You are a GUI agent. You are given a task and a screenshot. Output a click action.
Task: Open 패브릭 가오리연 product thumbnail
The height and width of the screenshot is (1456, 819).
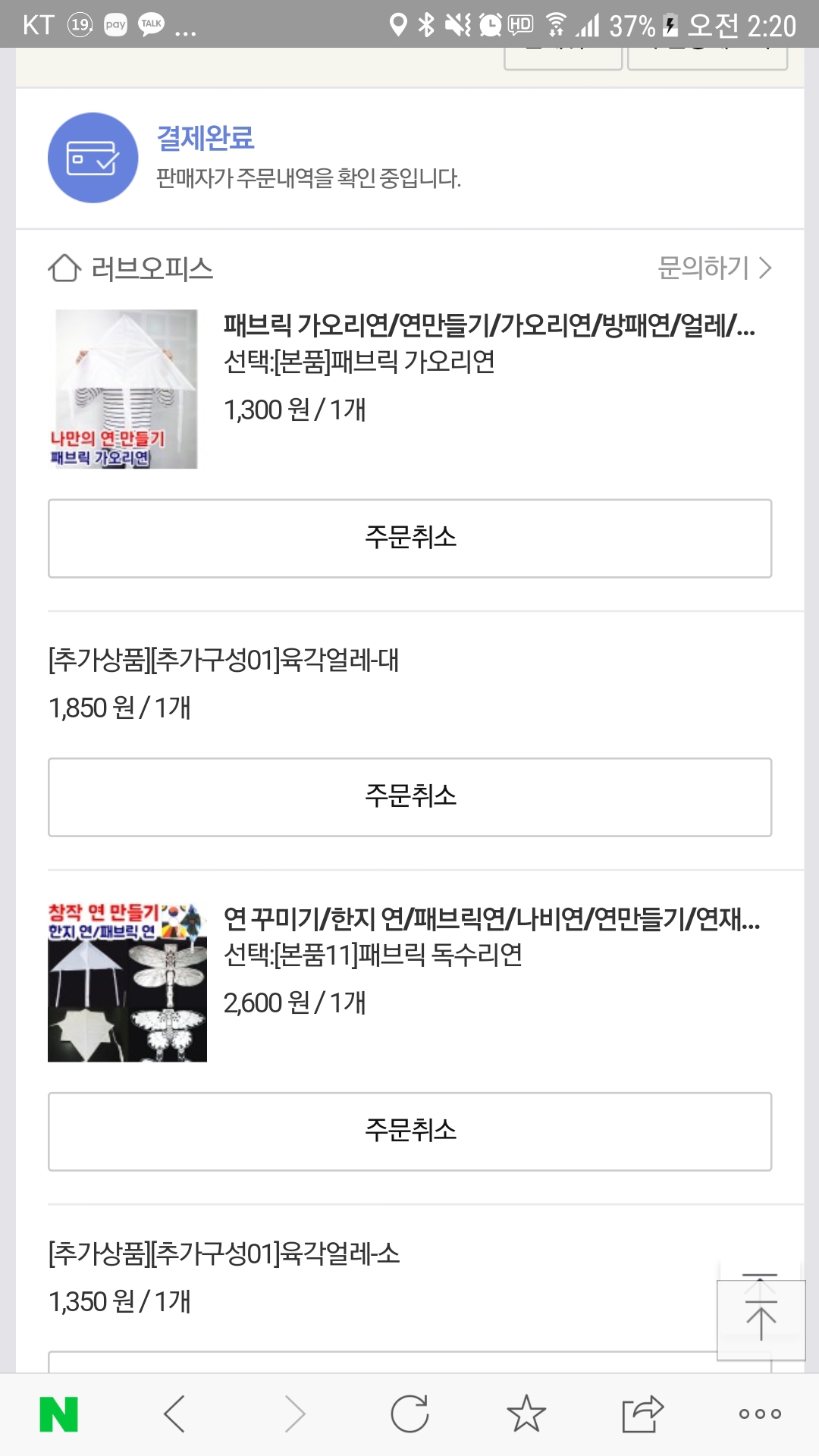tap(126, 389)
